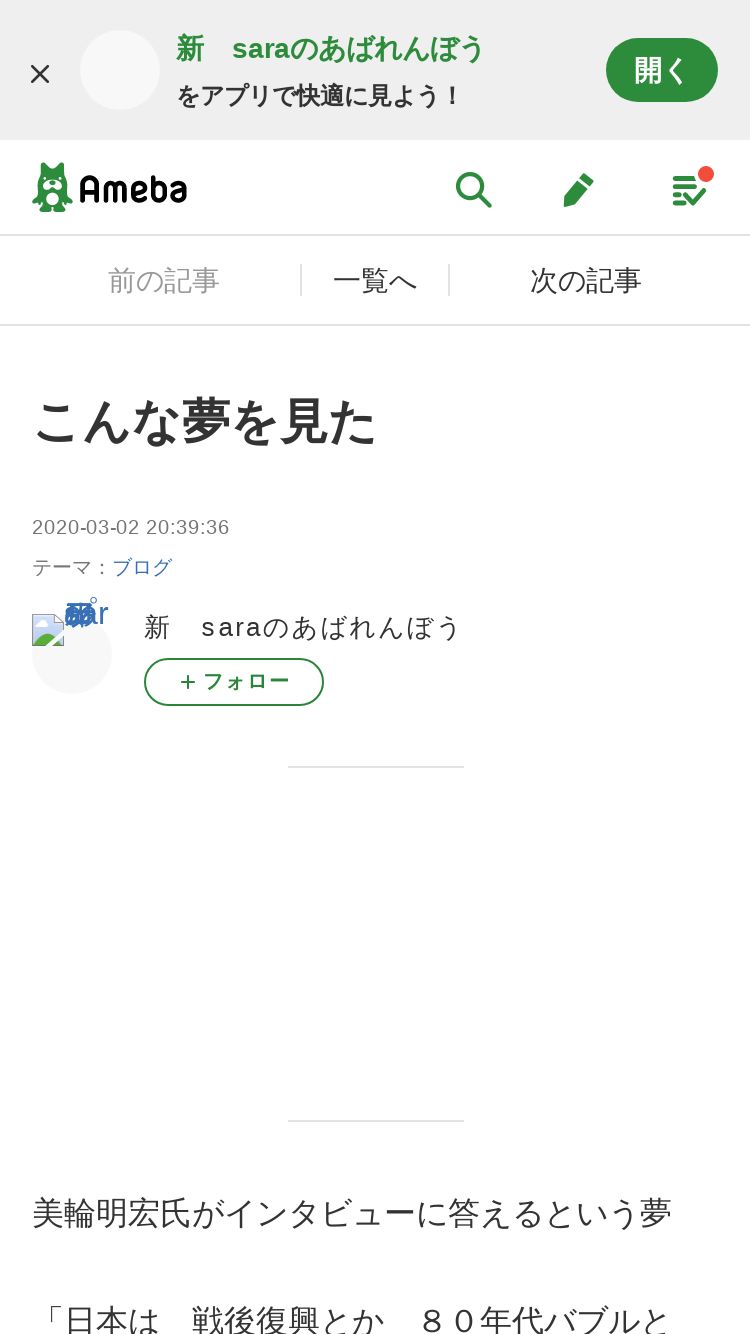Go to 次の記事
The width and height of the screenshot is (750, 1334).
[586, 281]
